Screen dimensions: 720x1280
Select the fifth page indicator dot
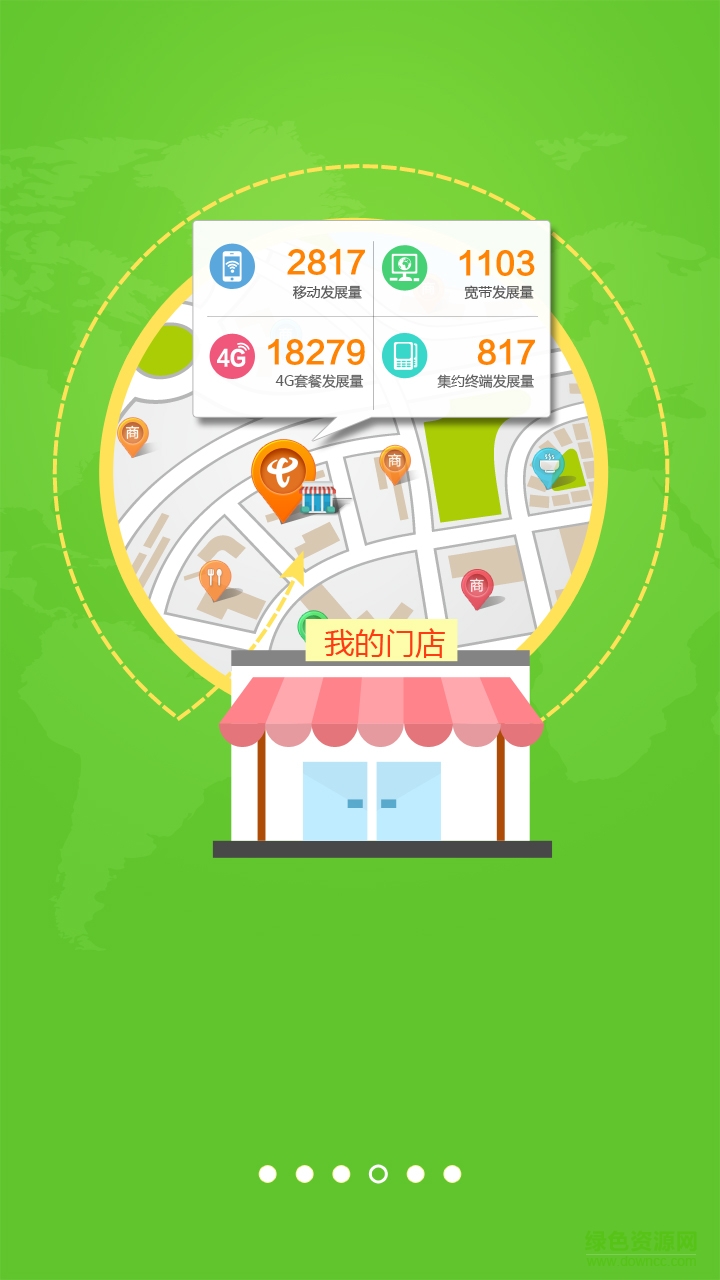pos(415,1174)
